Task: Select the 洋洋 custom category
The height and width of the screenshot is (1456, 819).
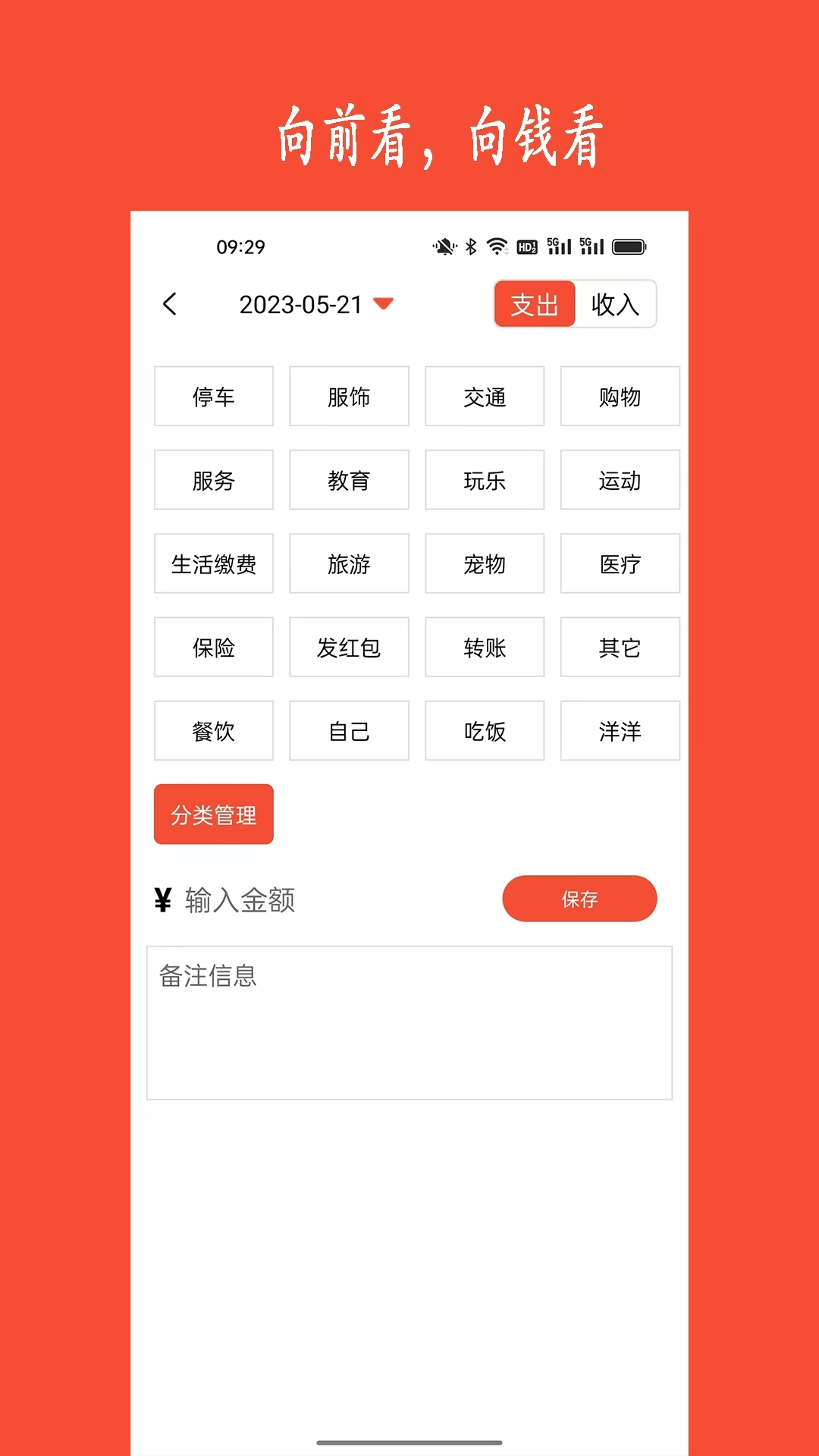Action: pos(620,730)
